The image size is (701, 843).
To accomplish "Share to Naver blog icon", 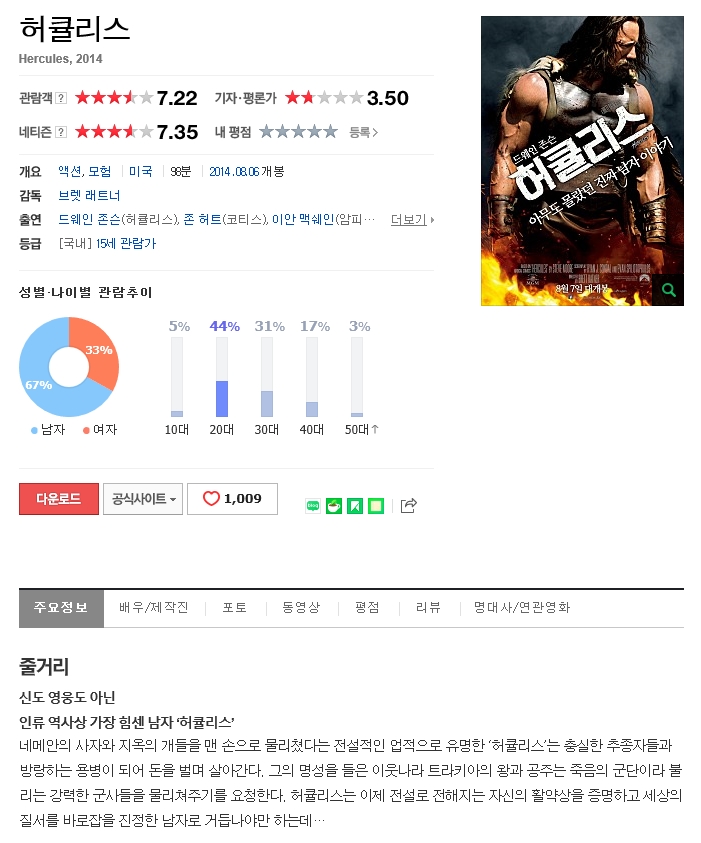I will pos(313,506).
